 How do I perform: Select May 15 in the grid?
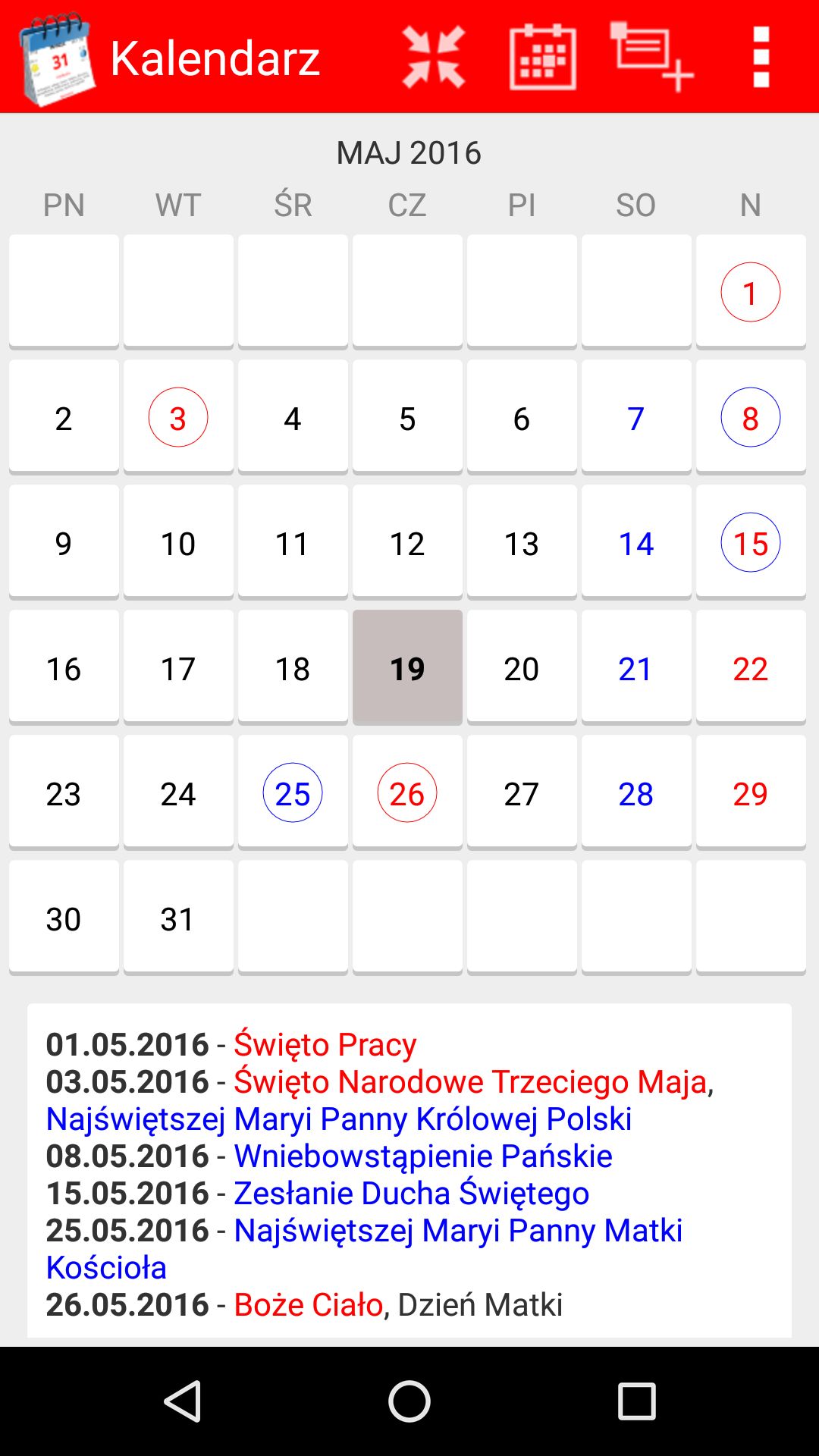click(751, 542)
